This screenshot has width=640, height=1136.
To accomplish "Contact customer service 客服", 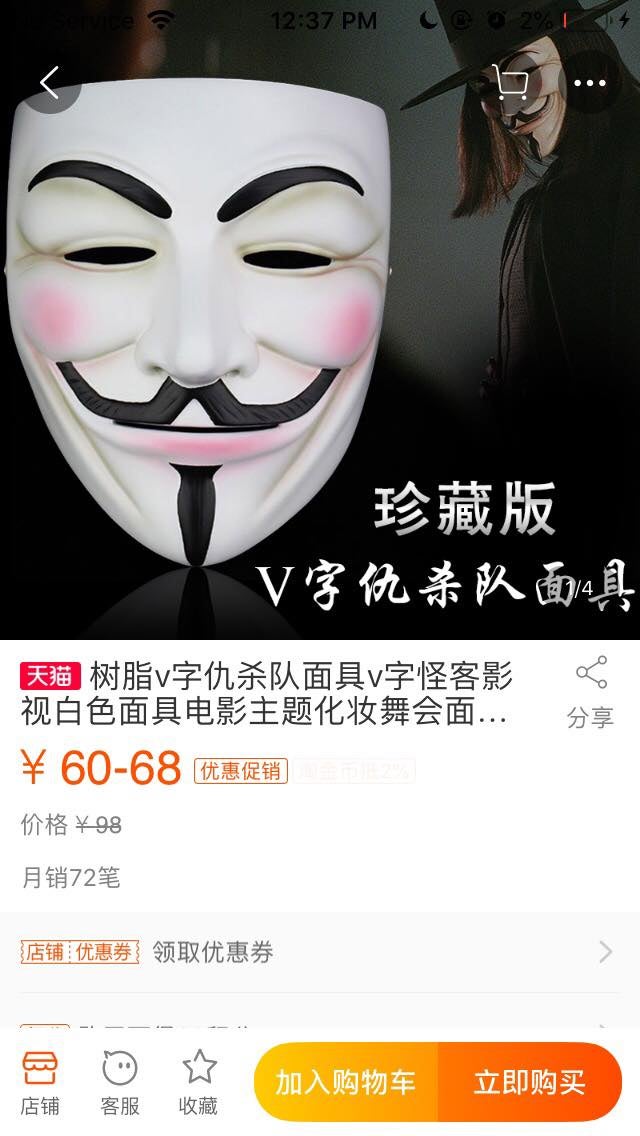I will coord(120,1082).
